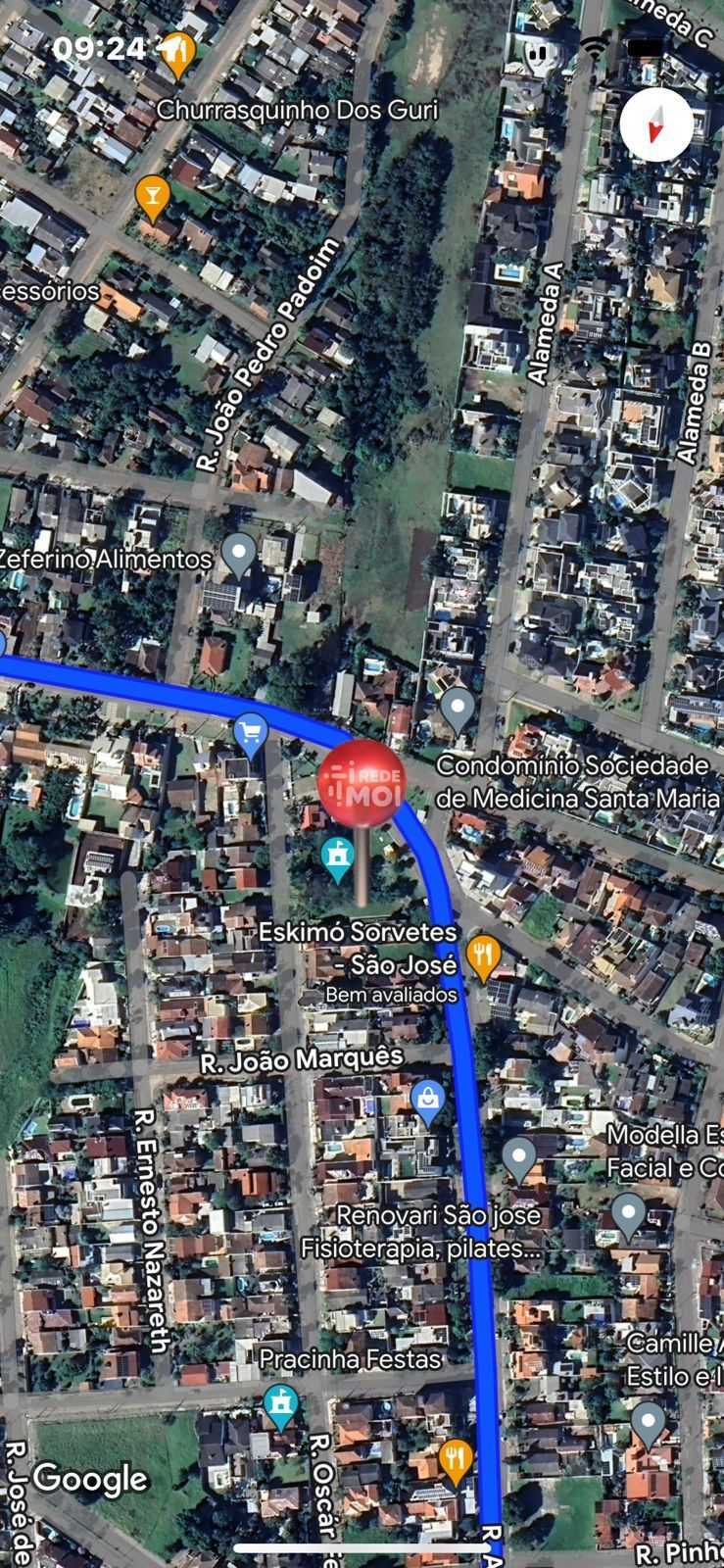This screenshot has height=1568, width=724.
Task: Tap the blue shopping cart marker
Action: pyautogui.click(x=251, y=733)
